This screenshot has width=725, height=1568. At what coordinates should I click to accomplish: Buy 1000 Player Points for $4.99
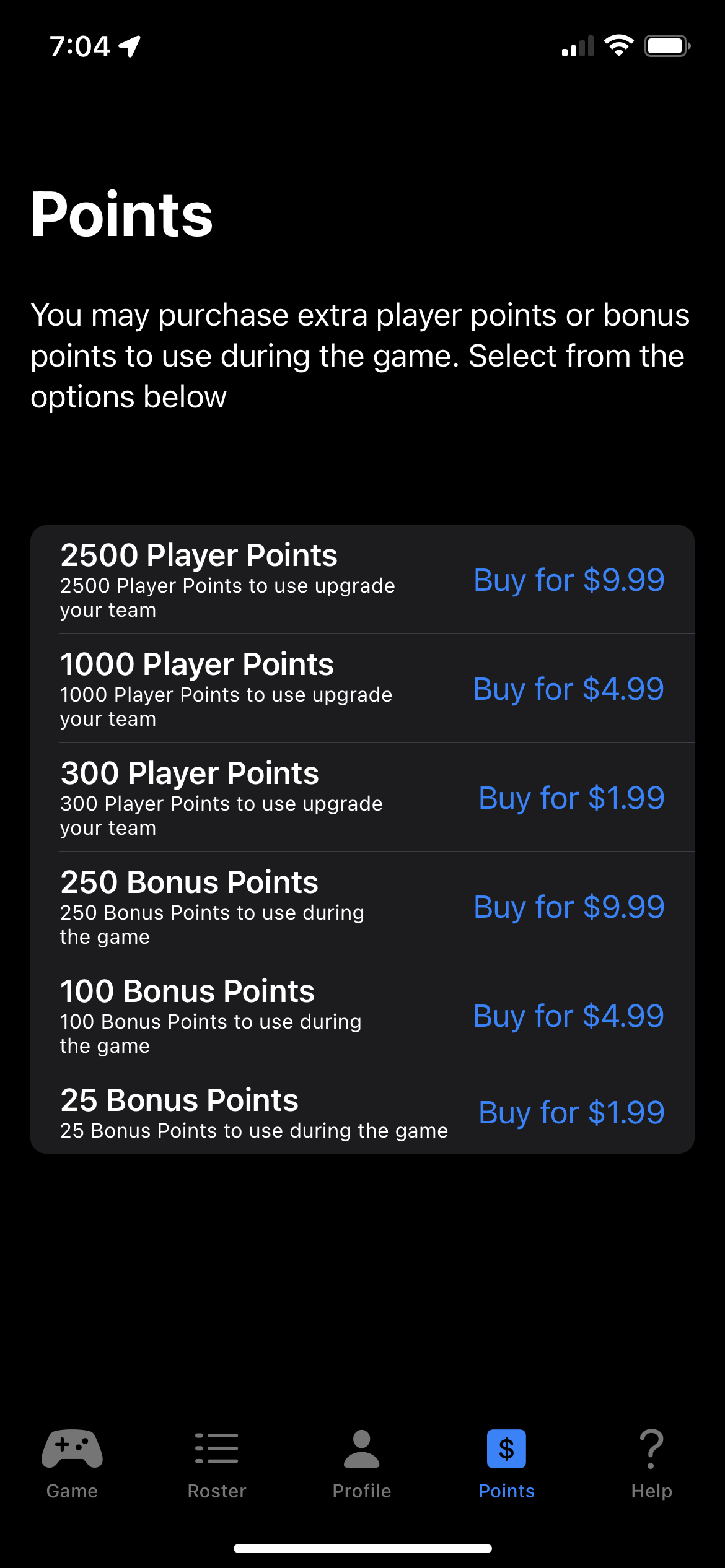pyautogui.click(x=568, y=689)
